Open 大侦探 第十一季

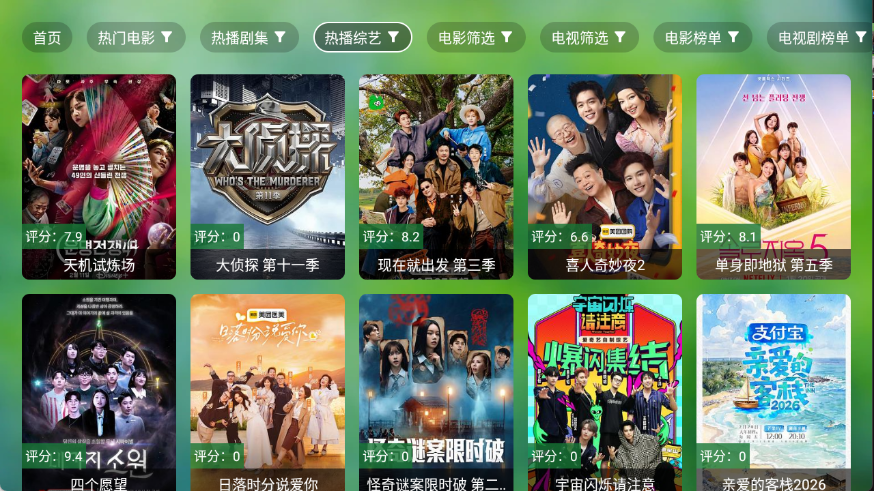(x=268, y=177)
